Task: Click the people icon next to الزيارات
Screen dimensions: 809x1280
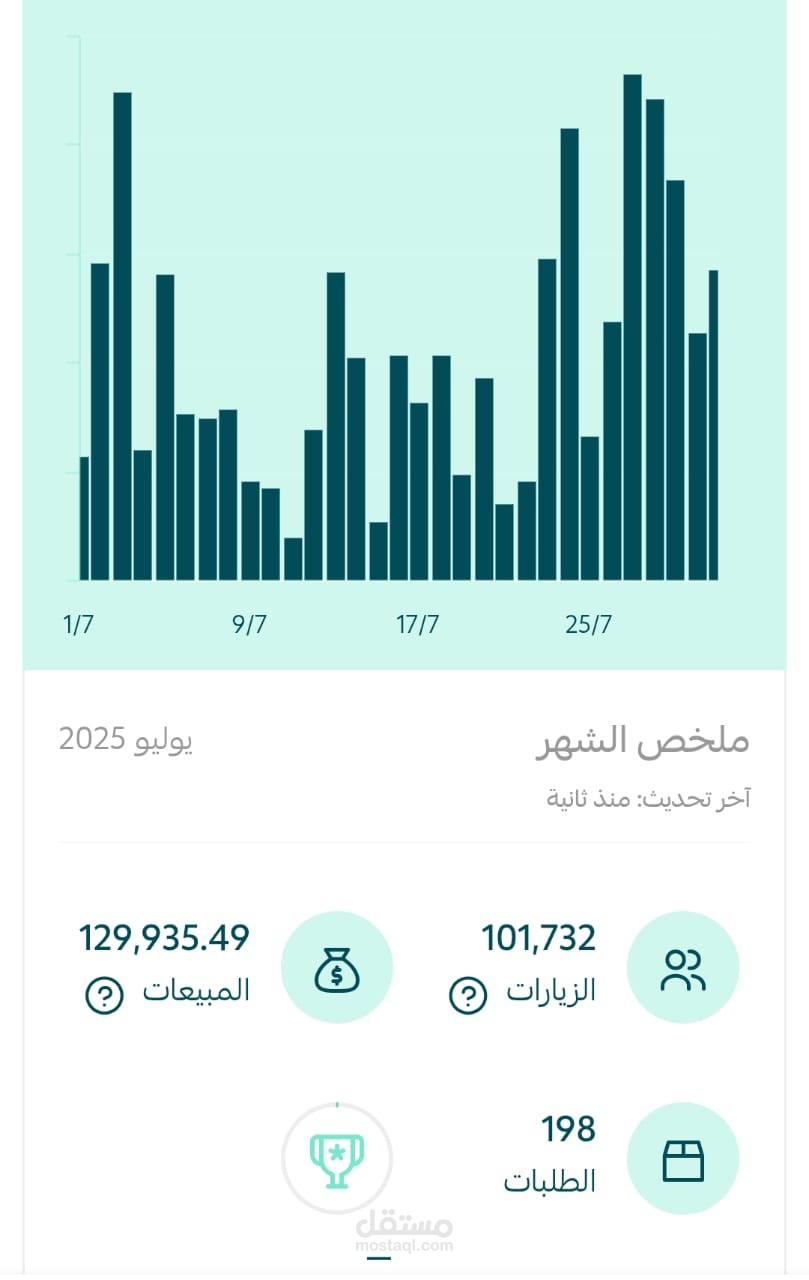Action: pos(683,965)
